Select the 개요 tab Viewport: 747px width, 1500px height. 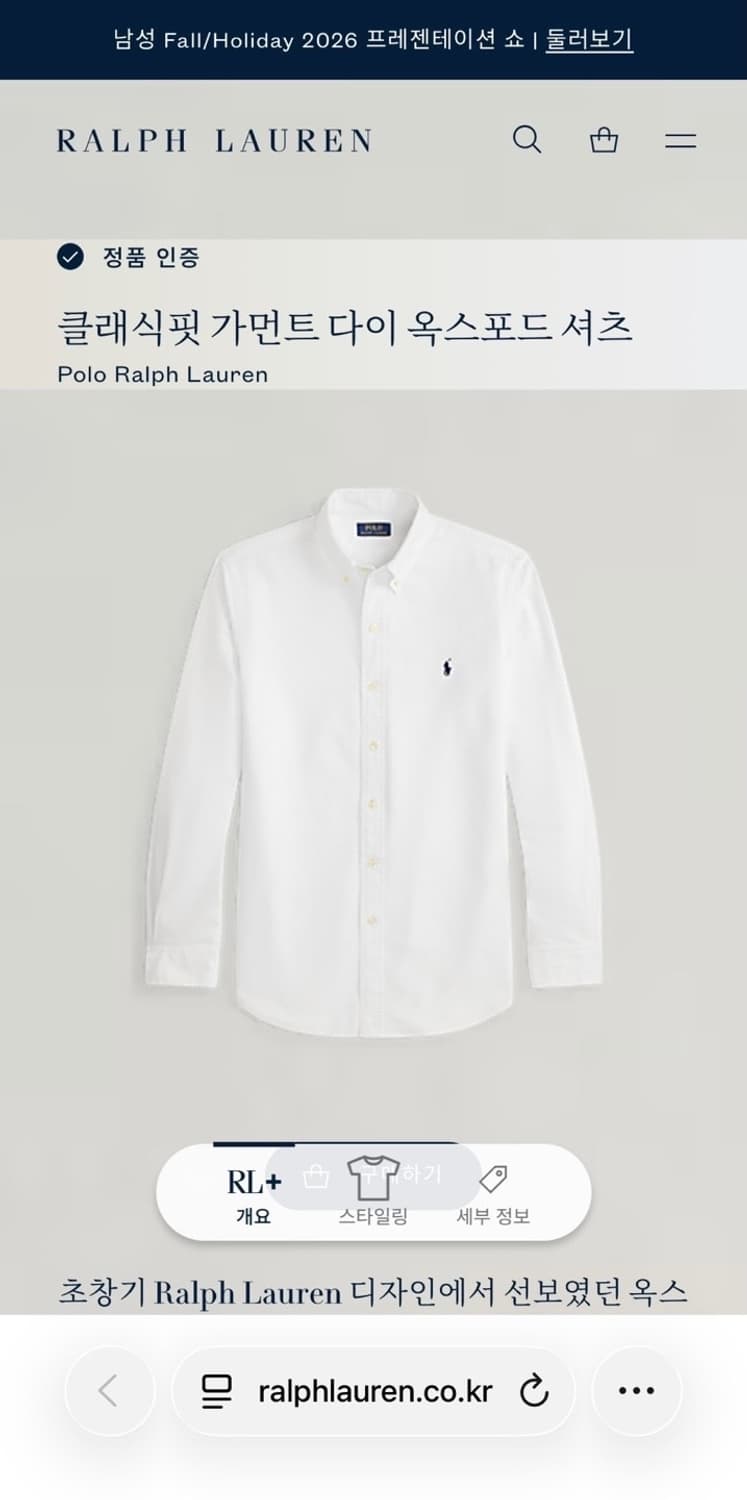(252, 1215)
